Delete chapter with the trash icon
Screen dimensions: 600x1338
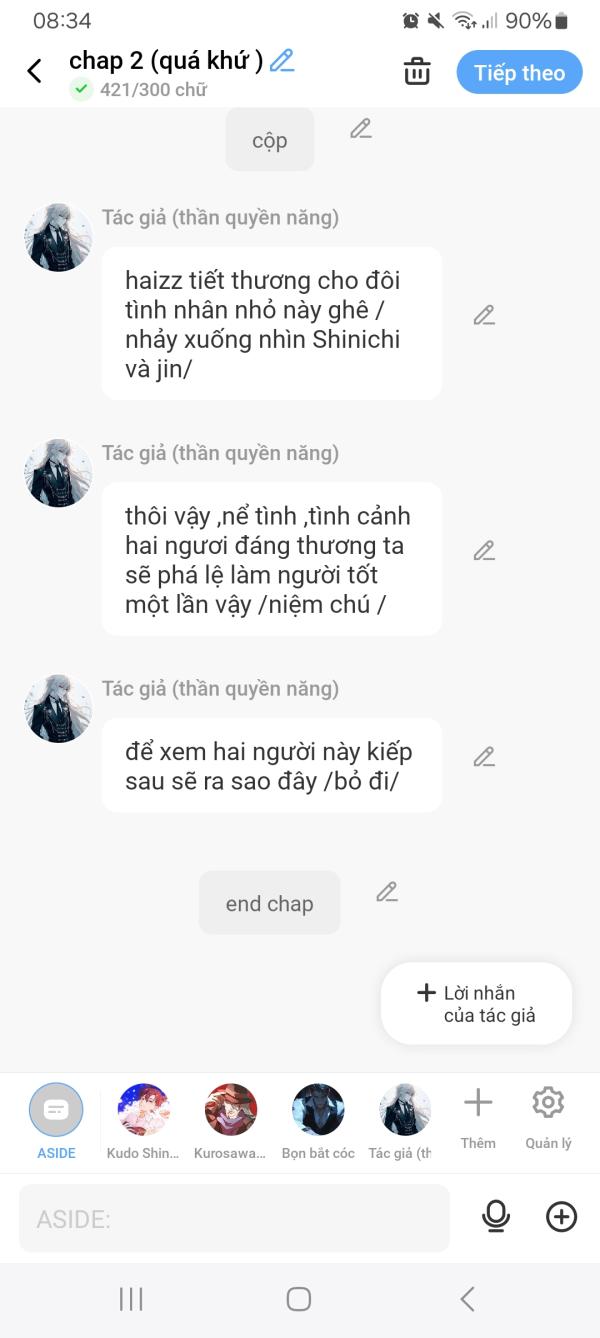(417, 72)
